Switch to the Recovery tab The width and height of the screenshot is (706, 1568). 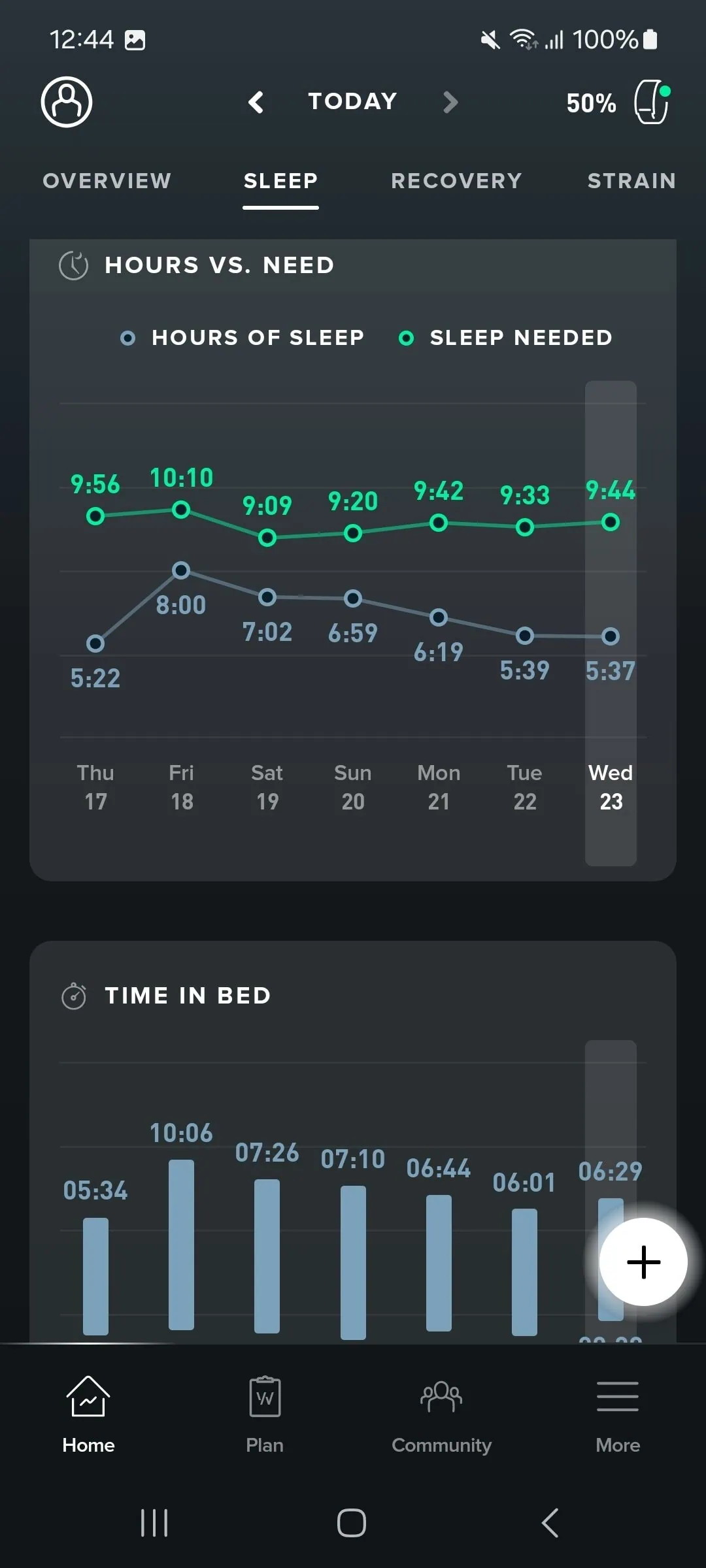(x=456, y=181)
